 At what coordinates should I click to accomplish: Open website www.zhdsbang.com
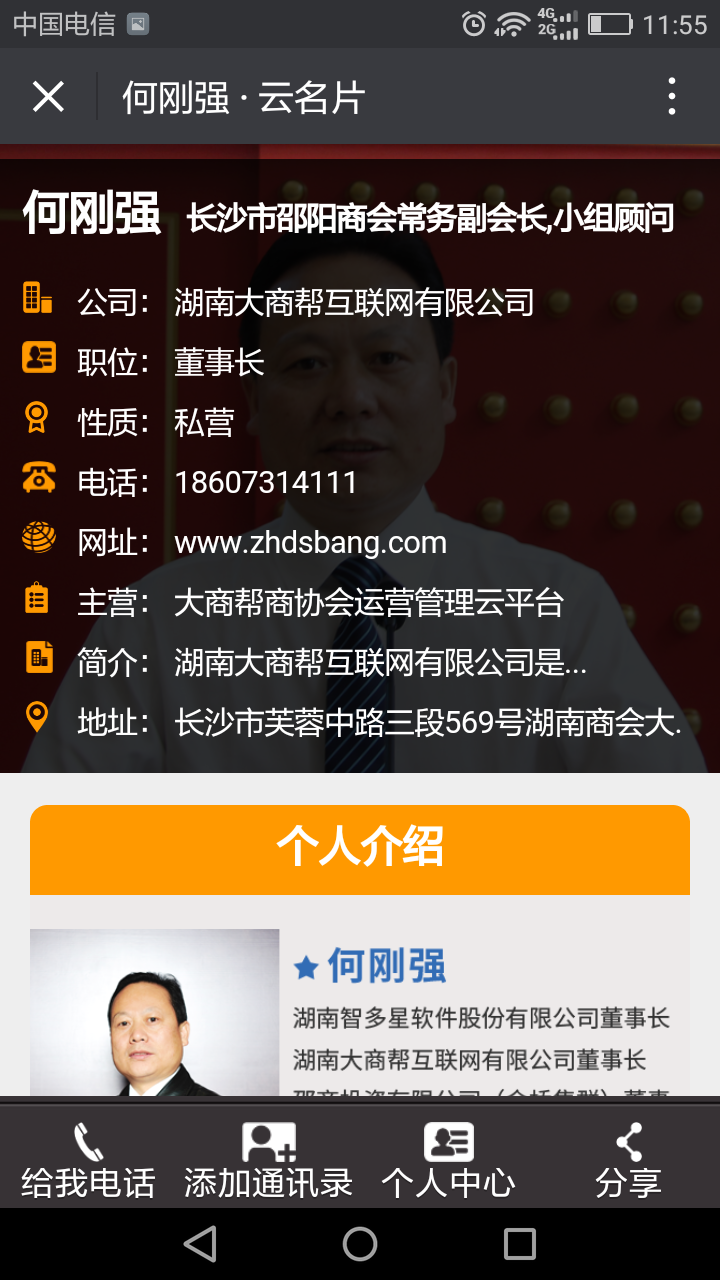tap(310, 542)
